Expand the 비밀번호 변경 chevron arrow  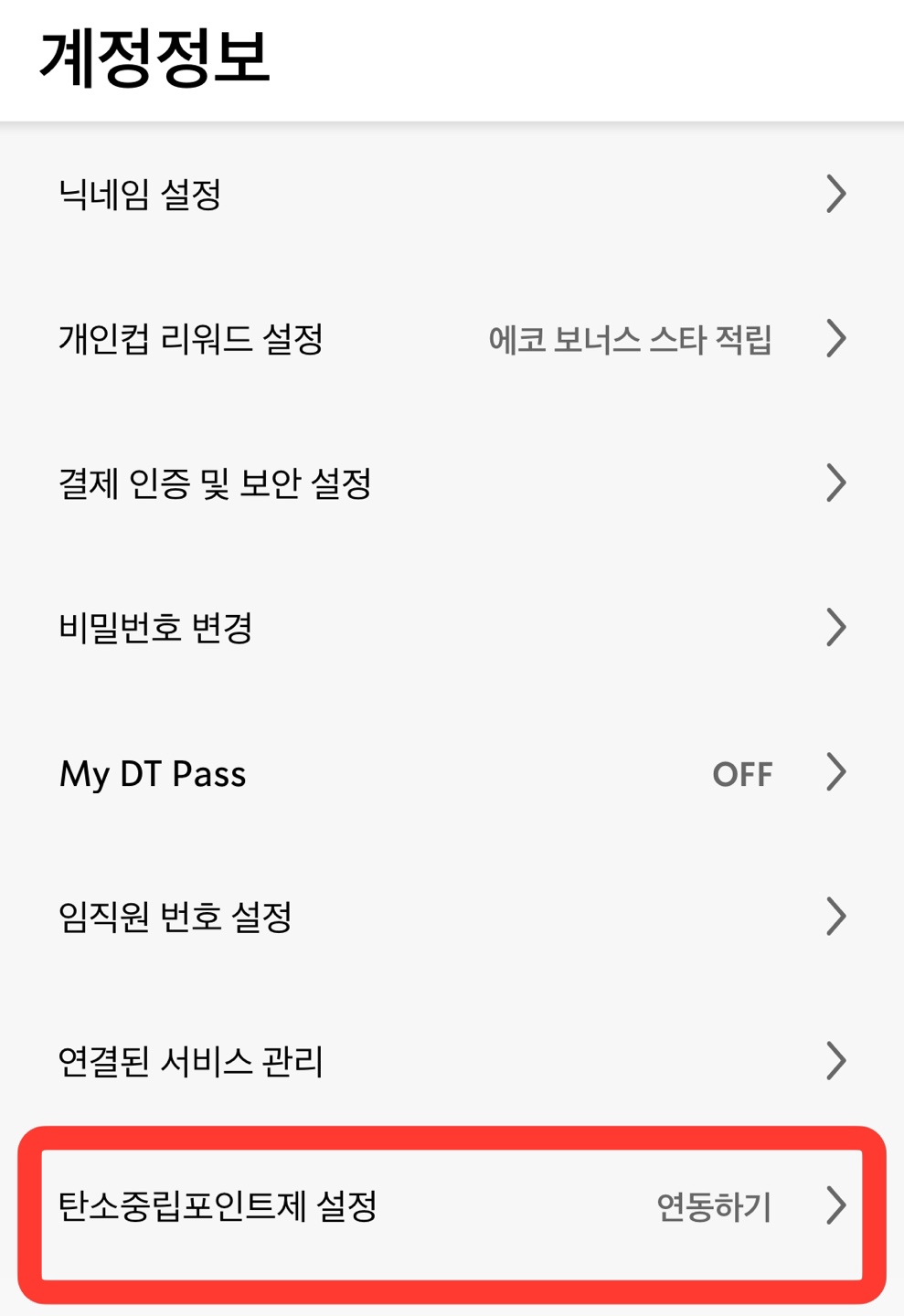tap(835, 629)
